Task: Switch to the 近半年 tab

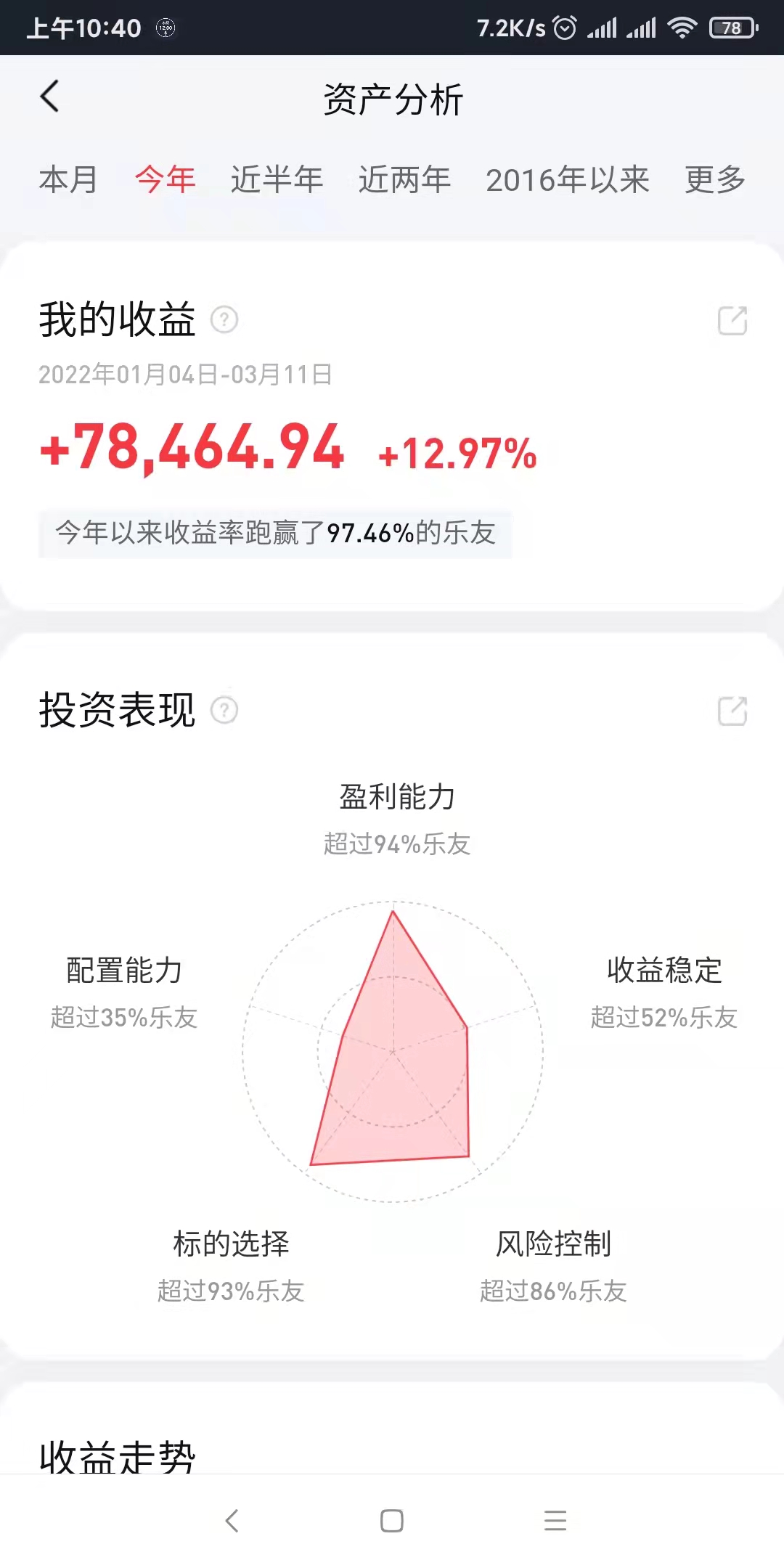Action: coord(277,179)
